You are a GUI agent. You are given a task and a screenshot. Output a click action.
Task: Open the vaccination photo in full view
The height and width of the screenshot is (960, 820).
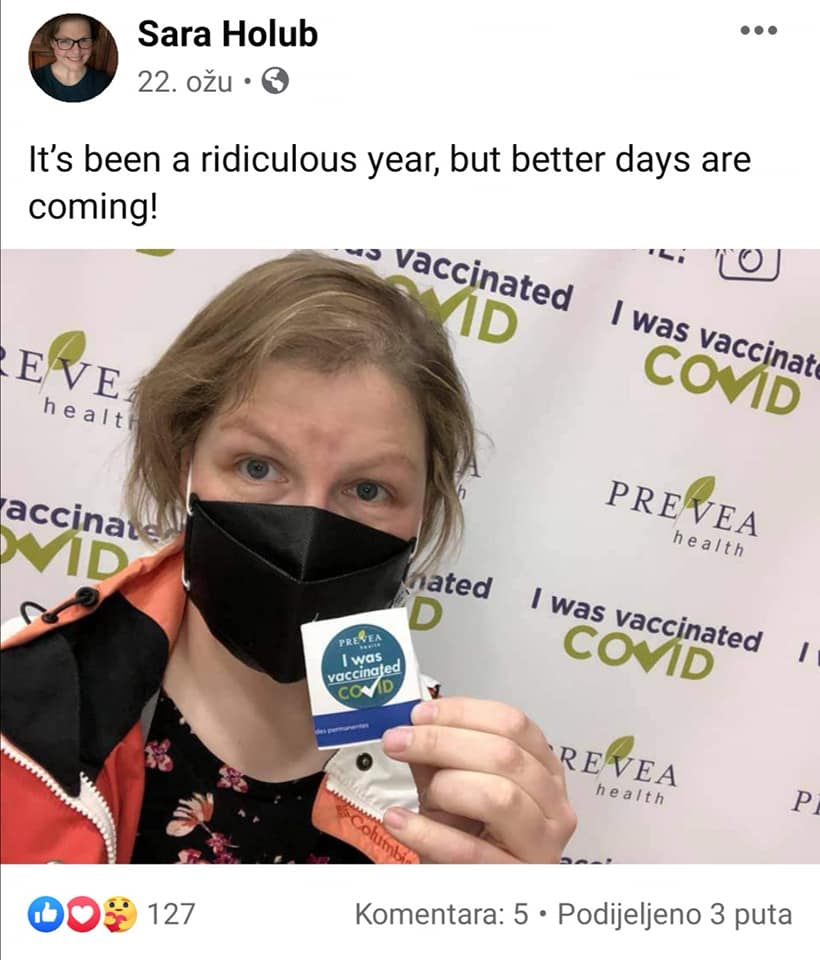point(410,555)
